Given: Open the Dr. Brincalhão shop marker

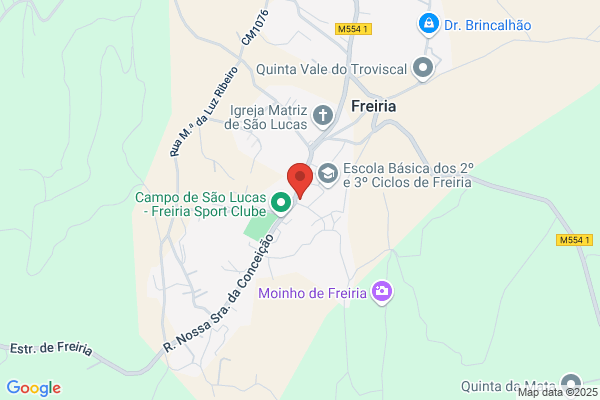Looking at the screenshot, I should pos(429,24).
